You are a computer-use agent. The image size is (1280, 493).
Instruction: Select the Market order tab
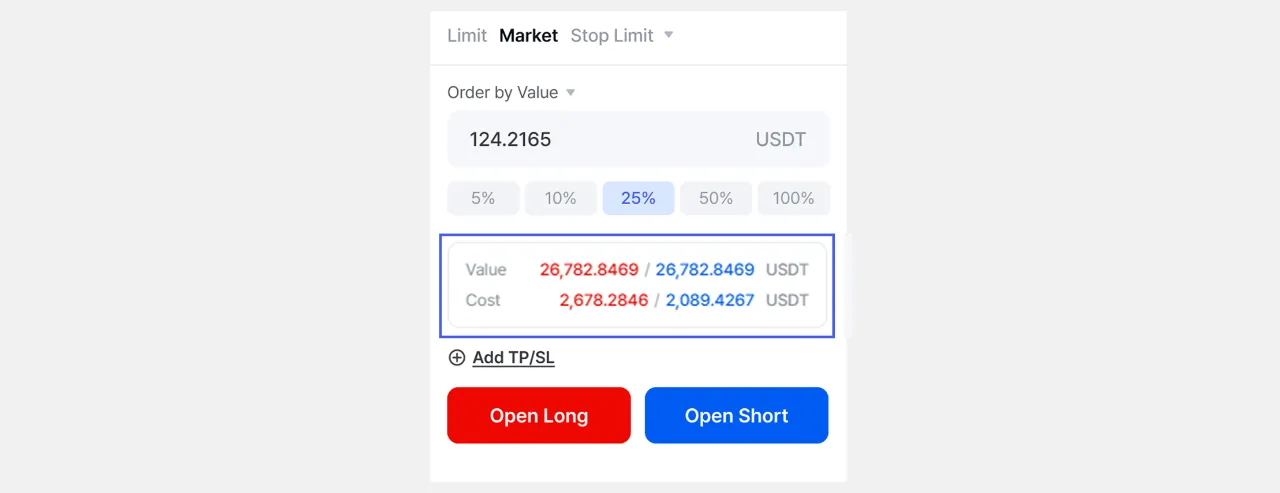(x=528, y=36)
